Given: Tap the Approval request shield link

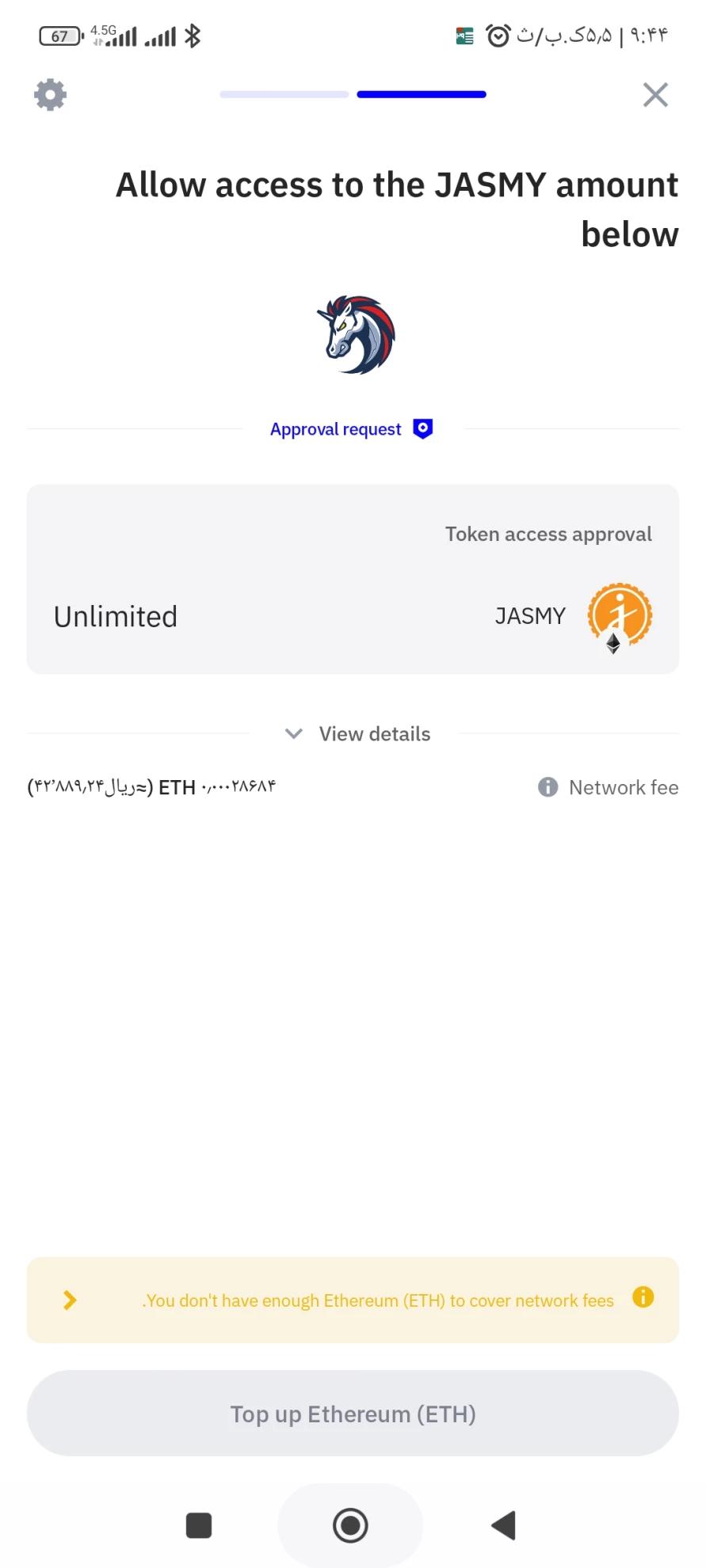Looking at the screenshot, I should (351, 429).
